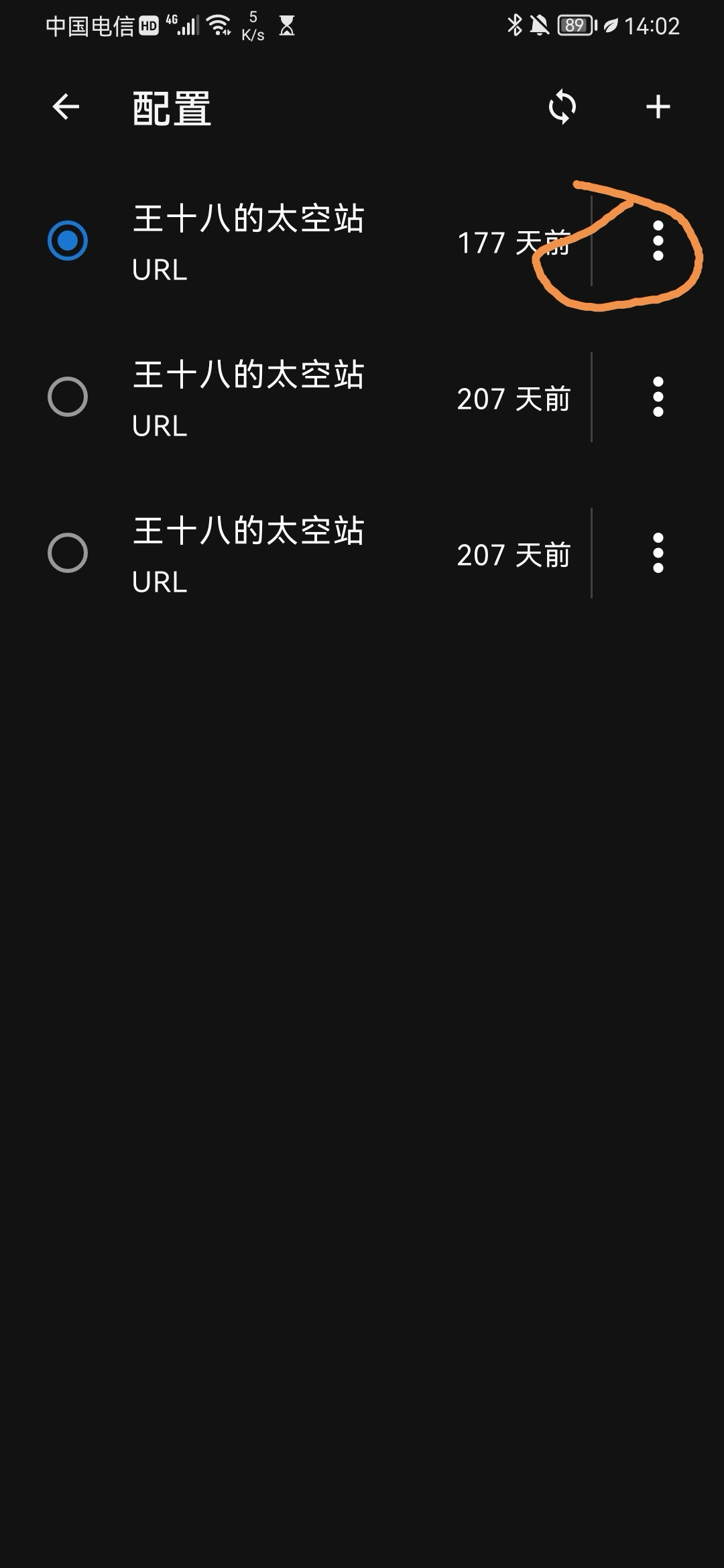This screenshot has height=1568, width=724.
Task: Go back from the 配置 screen
Action: coord(66,107)
